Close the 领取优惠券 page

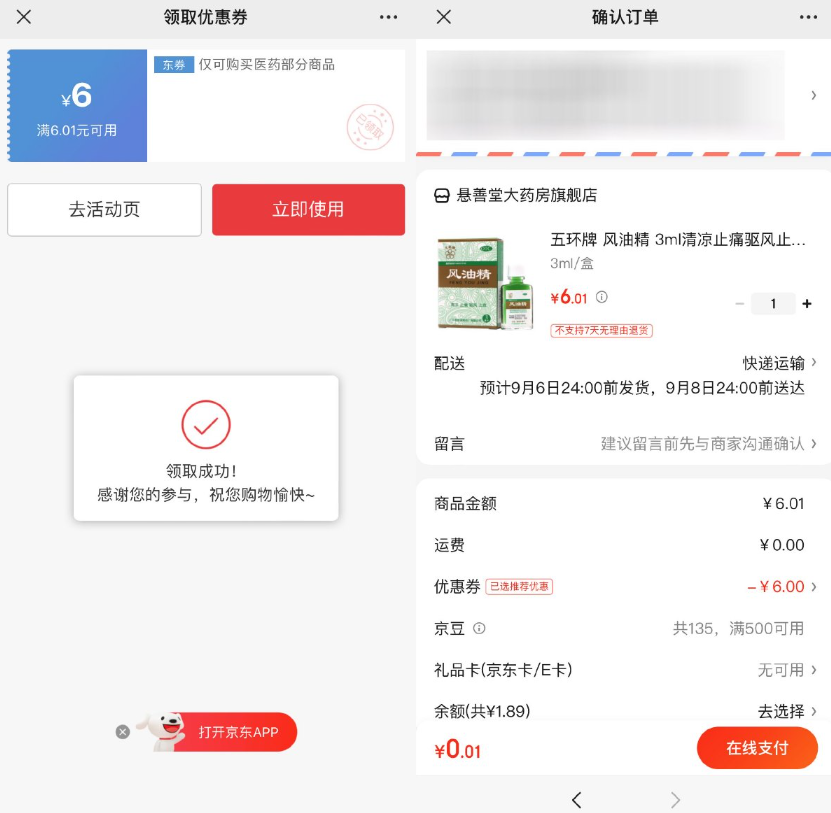coord(24,17)
